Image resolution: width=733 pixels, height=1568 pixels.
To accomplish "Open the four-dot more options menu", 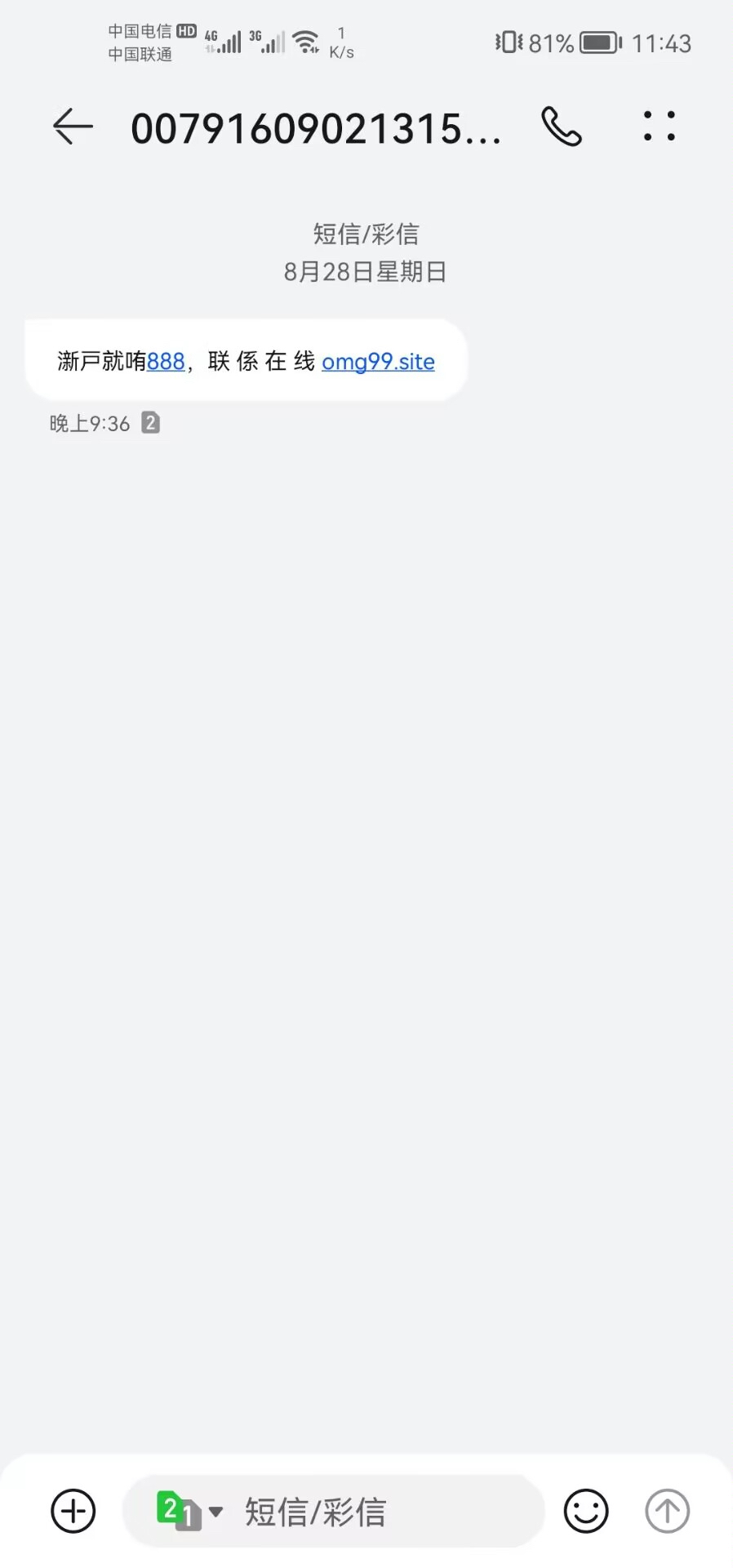I will click(x=659, y=127).
